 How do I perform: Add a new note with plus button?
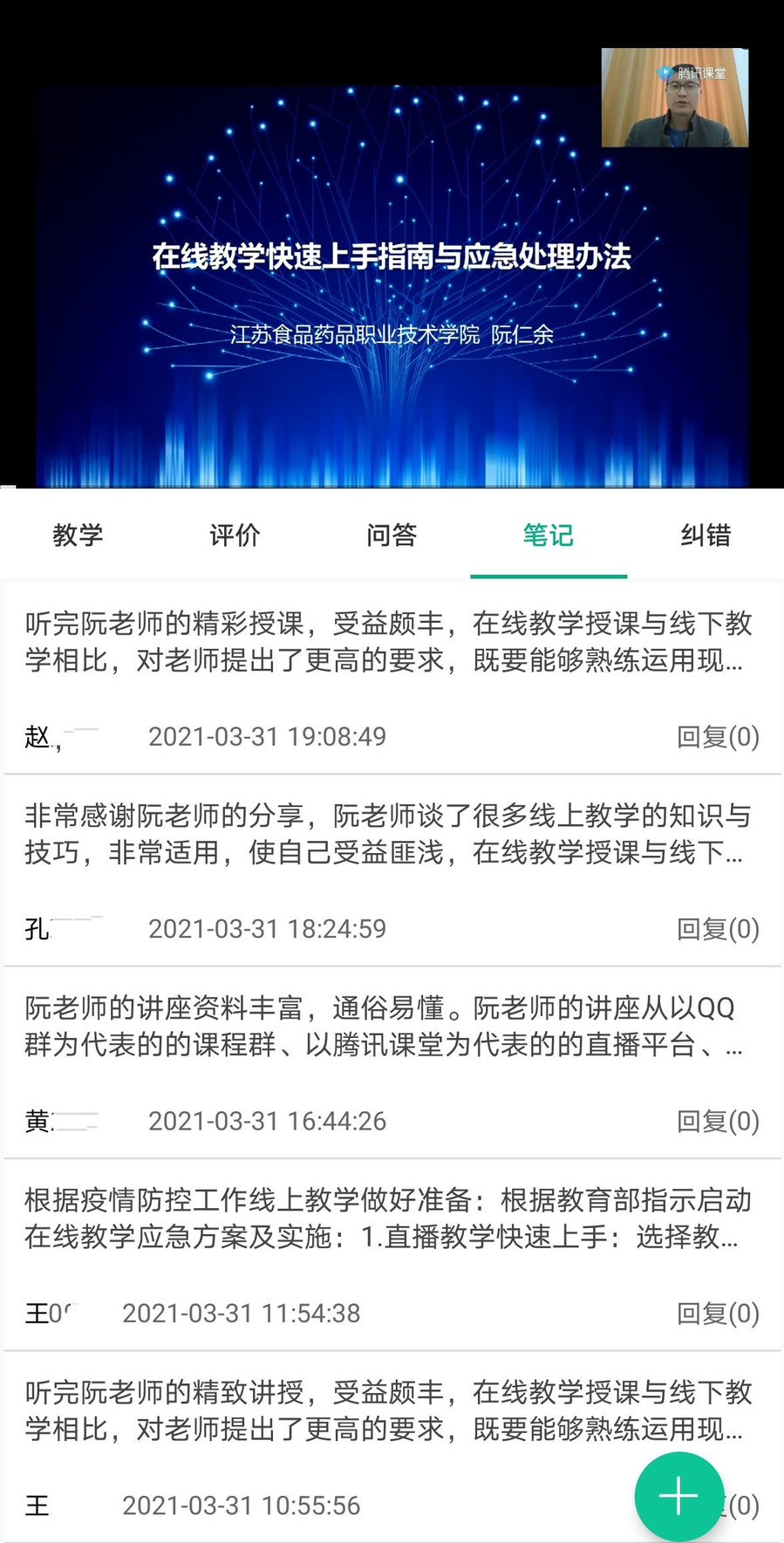[x=678, y=1496]
